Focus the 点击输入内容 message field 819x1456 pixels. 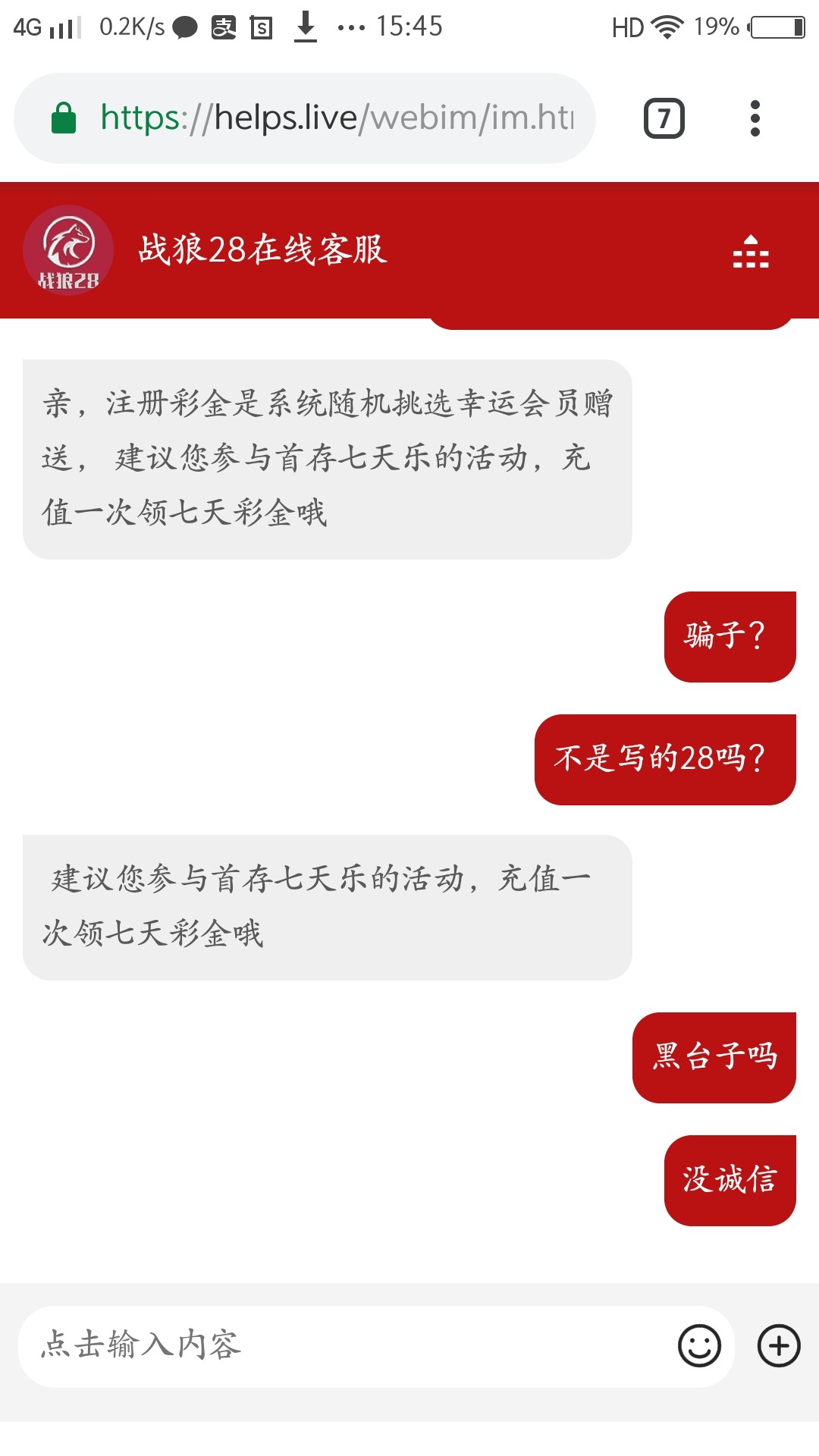pyautogui.click(x=341, y=1346)
